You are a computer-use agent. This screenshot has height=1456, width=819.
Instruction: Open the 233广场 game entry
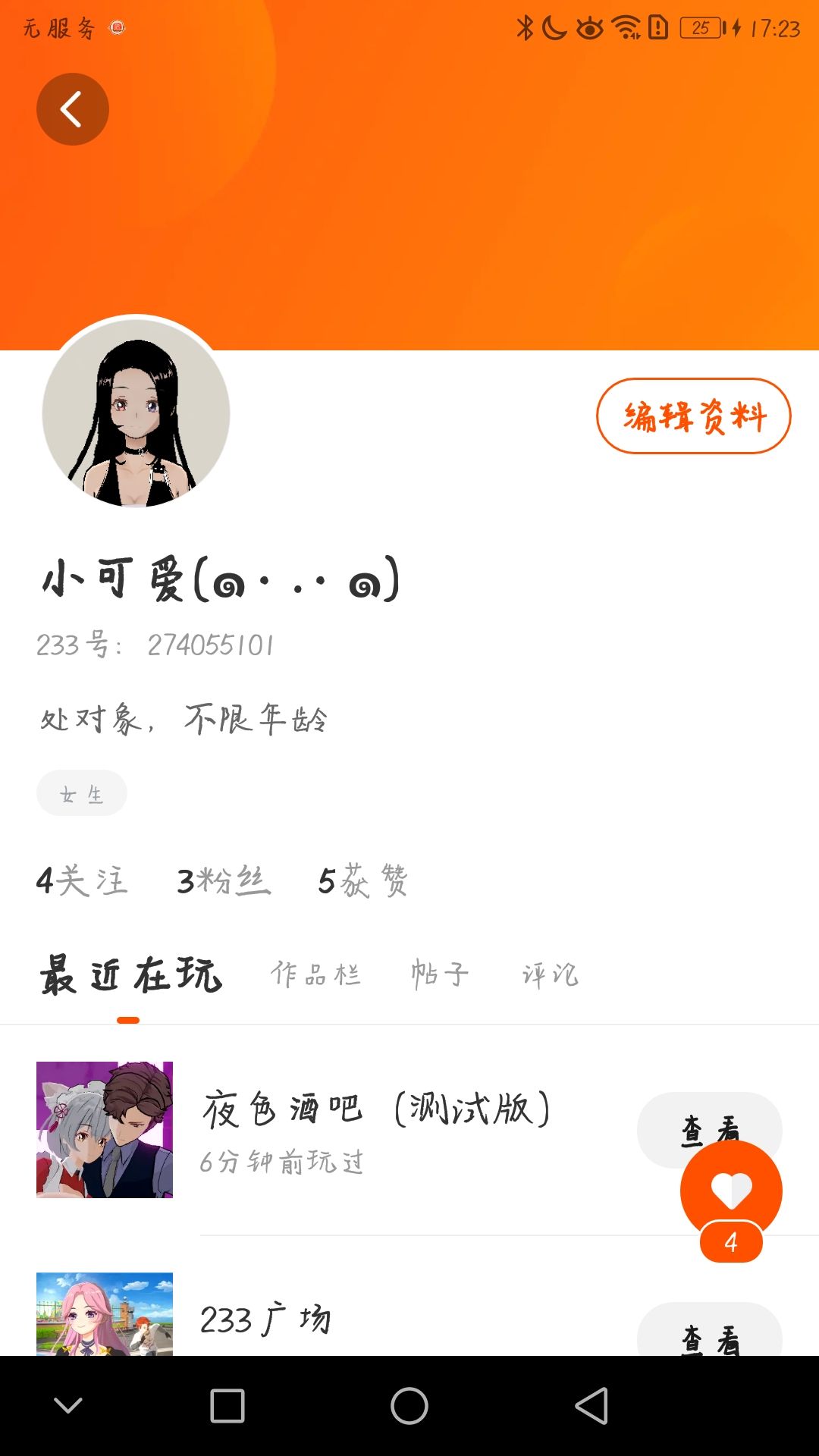click(x=265, y=1320)
